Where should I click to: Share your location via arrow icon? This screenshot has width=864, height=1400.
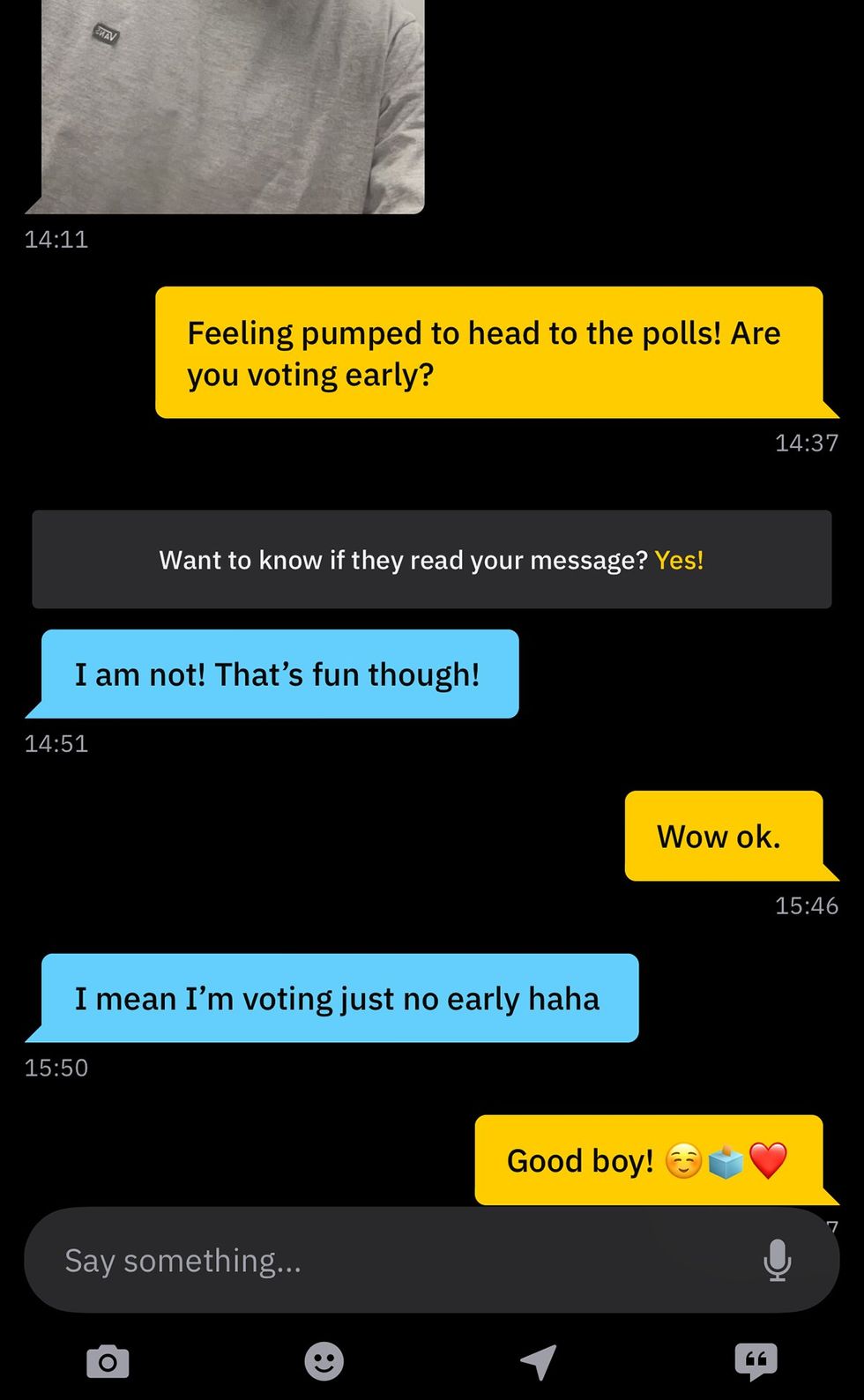tap(539, 1362)
